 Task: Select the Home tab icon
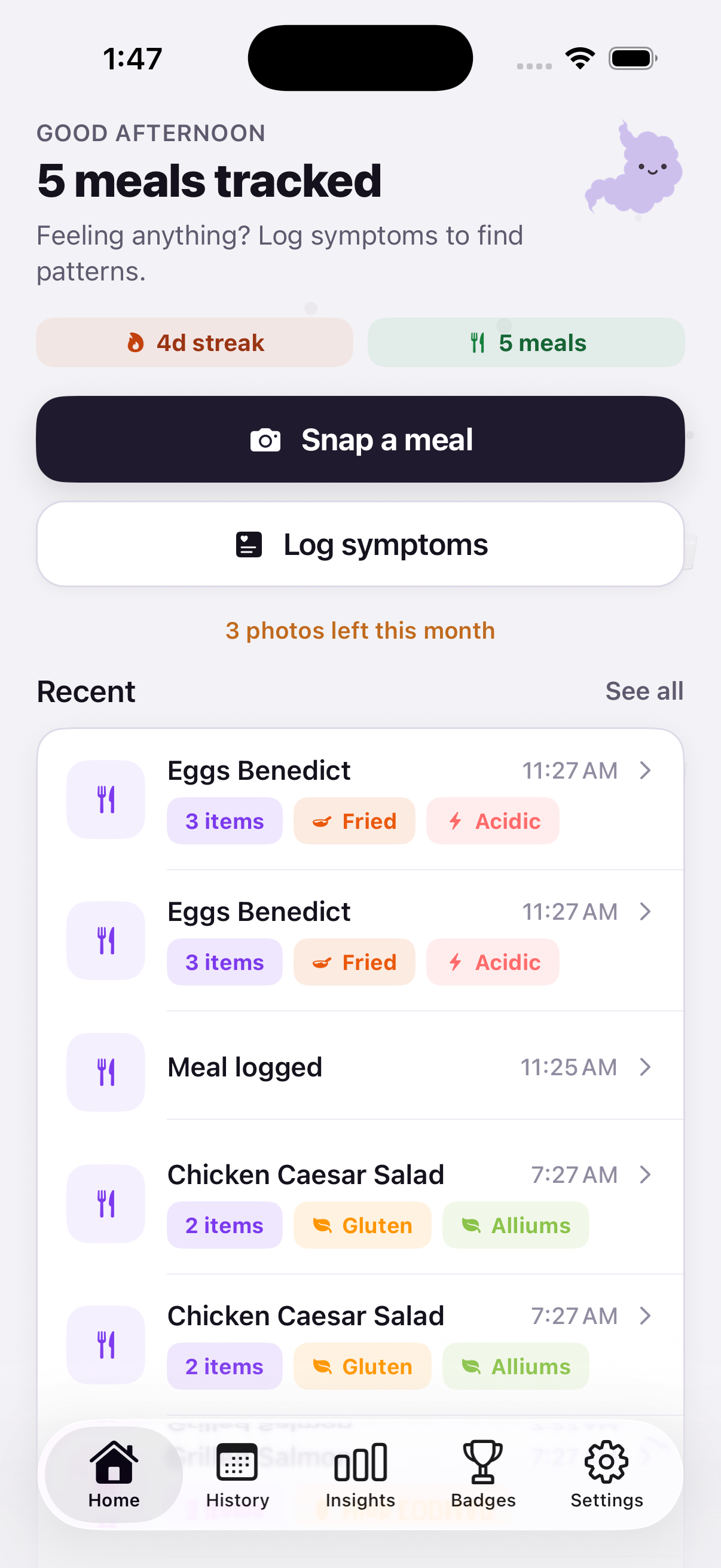tap(113, 1462)
